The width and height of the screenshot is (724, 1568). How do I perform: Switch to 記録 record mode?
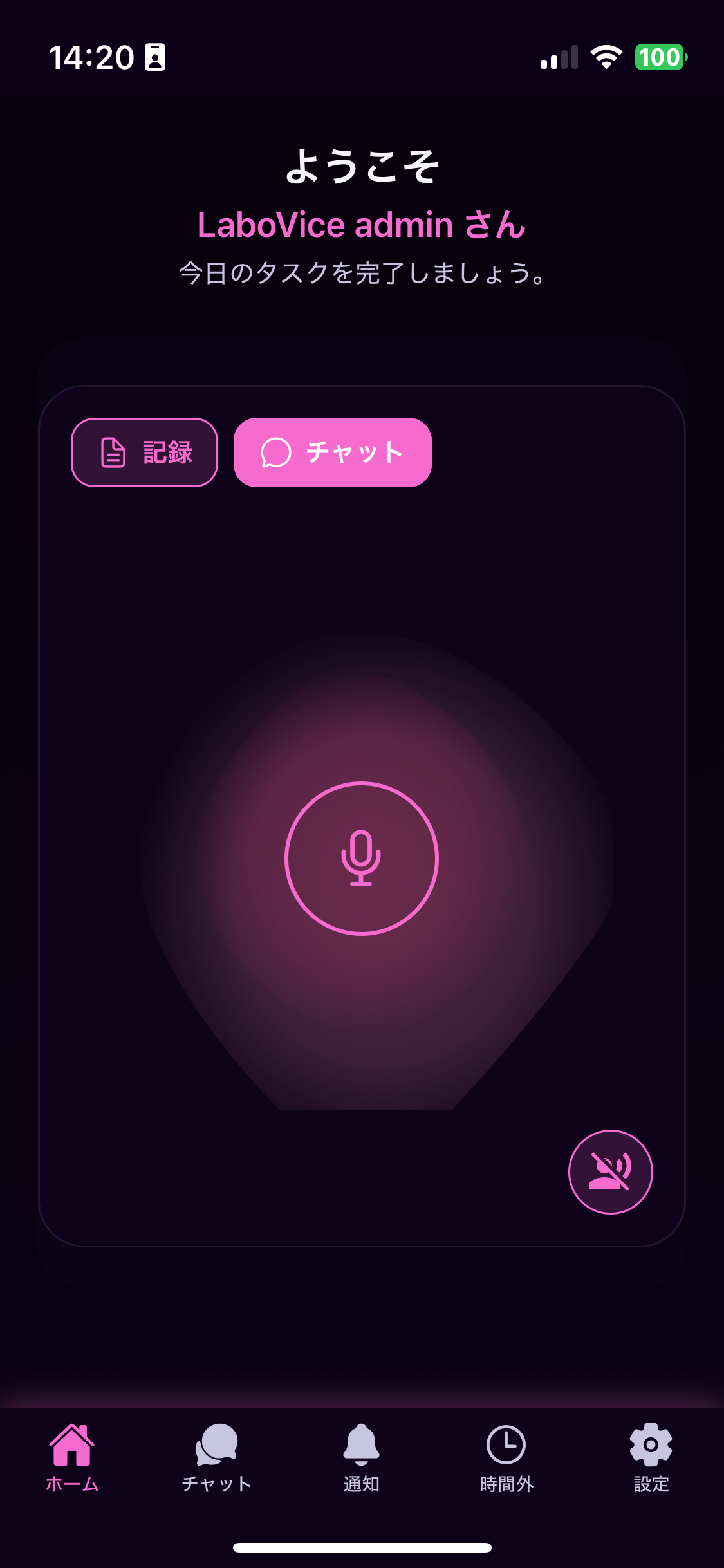(144, 452)
